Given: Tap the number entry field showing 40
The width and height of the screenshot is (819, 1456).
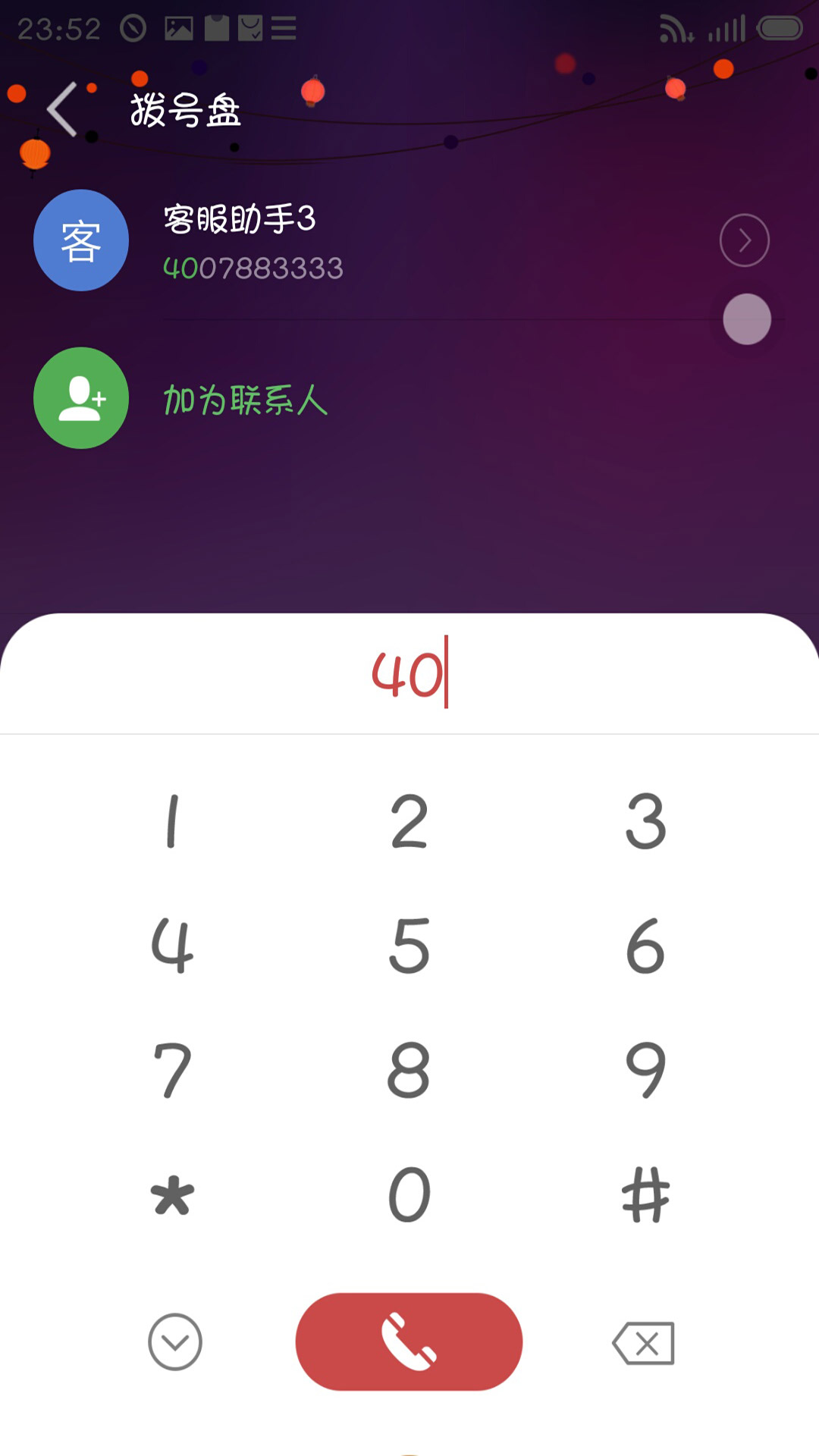Looking at the screenshot, I should [x=409, y=673].
